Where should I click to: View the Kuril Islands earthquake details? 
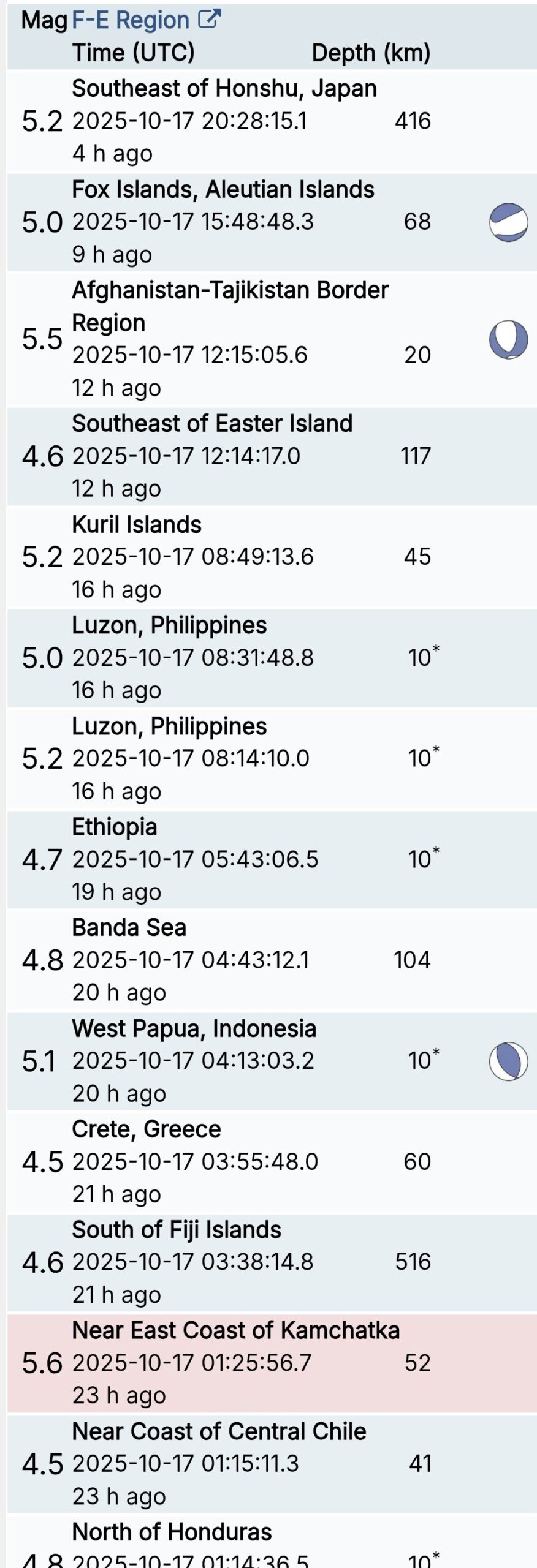[137, 525]
